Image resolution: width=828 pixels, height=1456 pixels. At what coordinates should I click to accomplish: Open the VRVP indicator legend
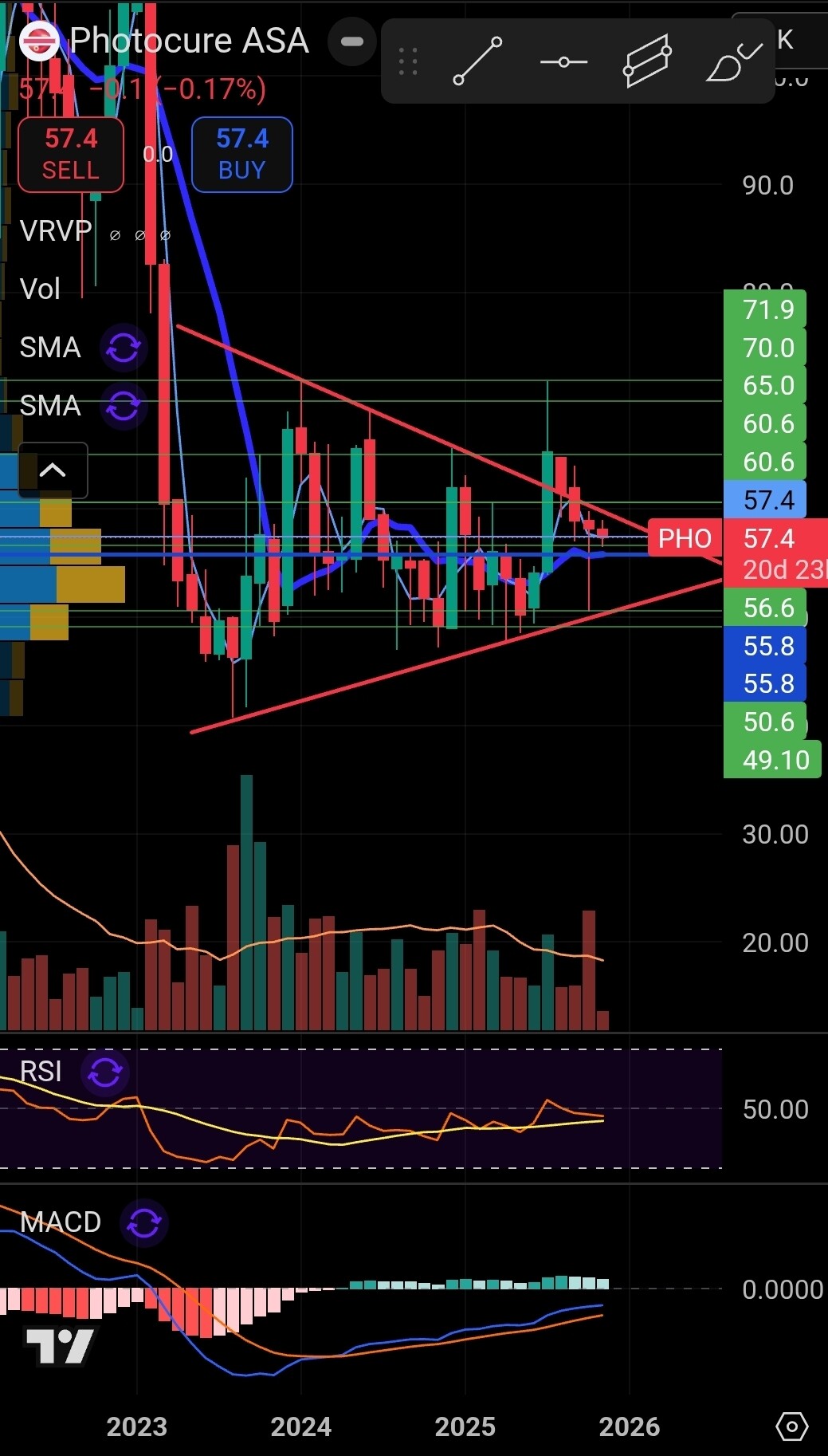(x=55, y=231)
